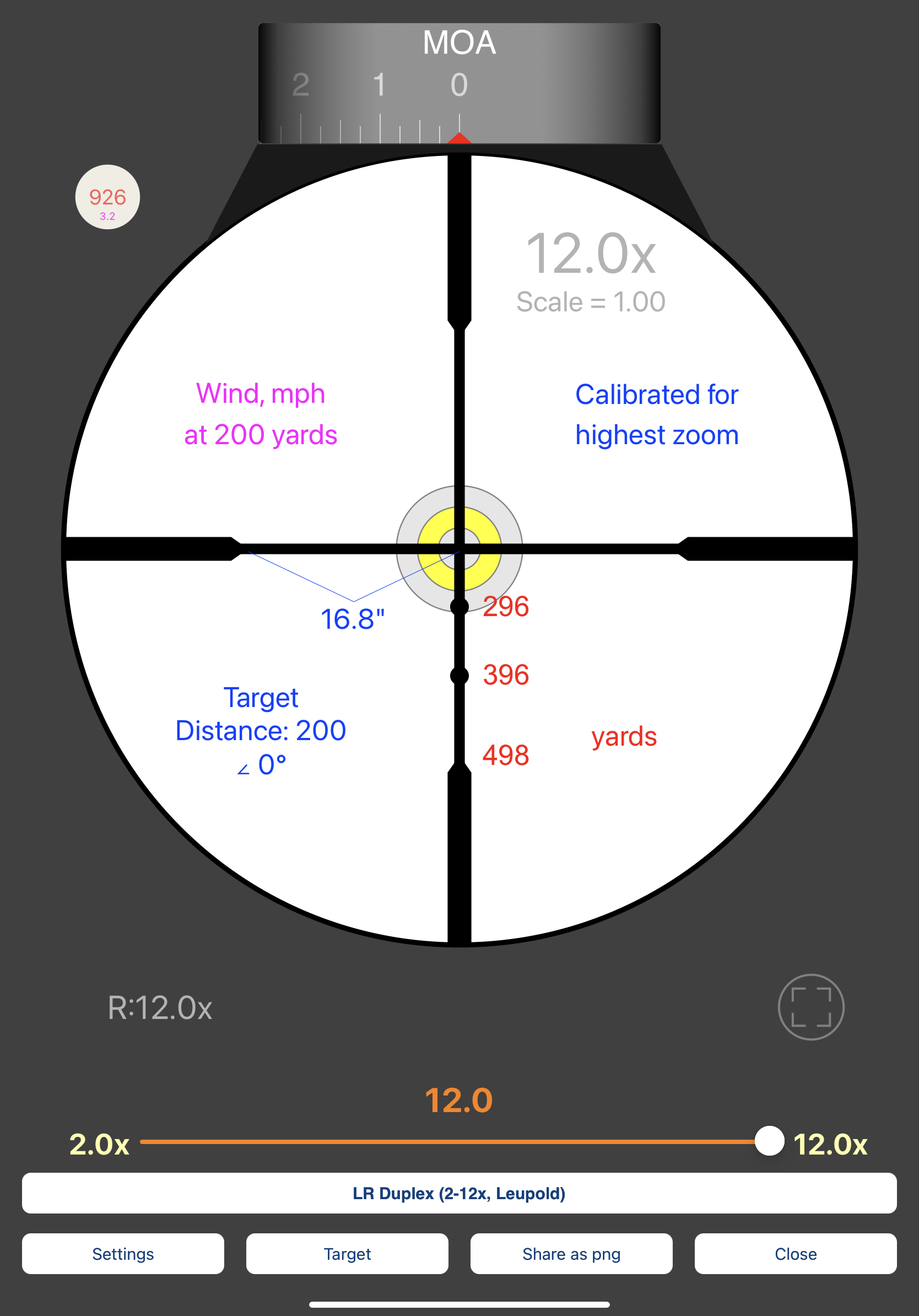The width and height of the screenshot is (919, 1316).
Task: Share reticle as png
Action: (x=571, y=1254)
